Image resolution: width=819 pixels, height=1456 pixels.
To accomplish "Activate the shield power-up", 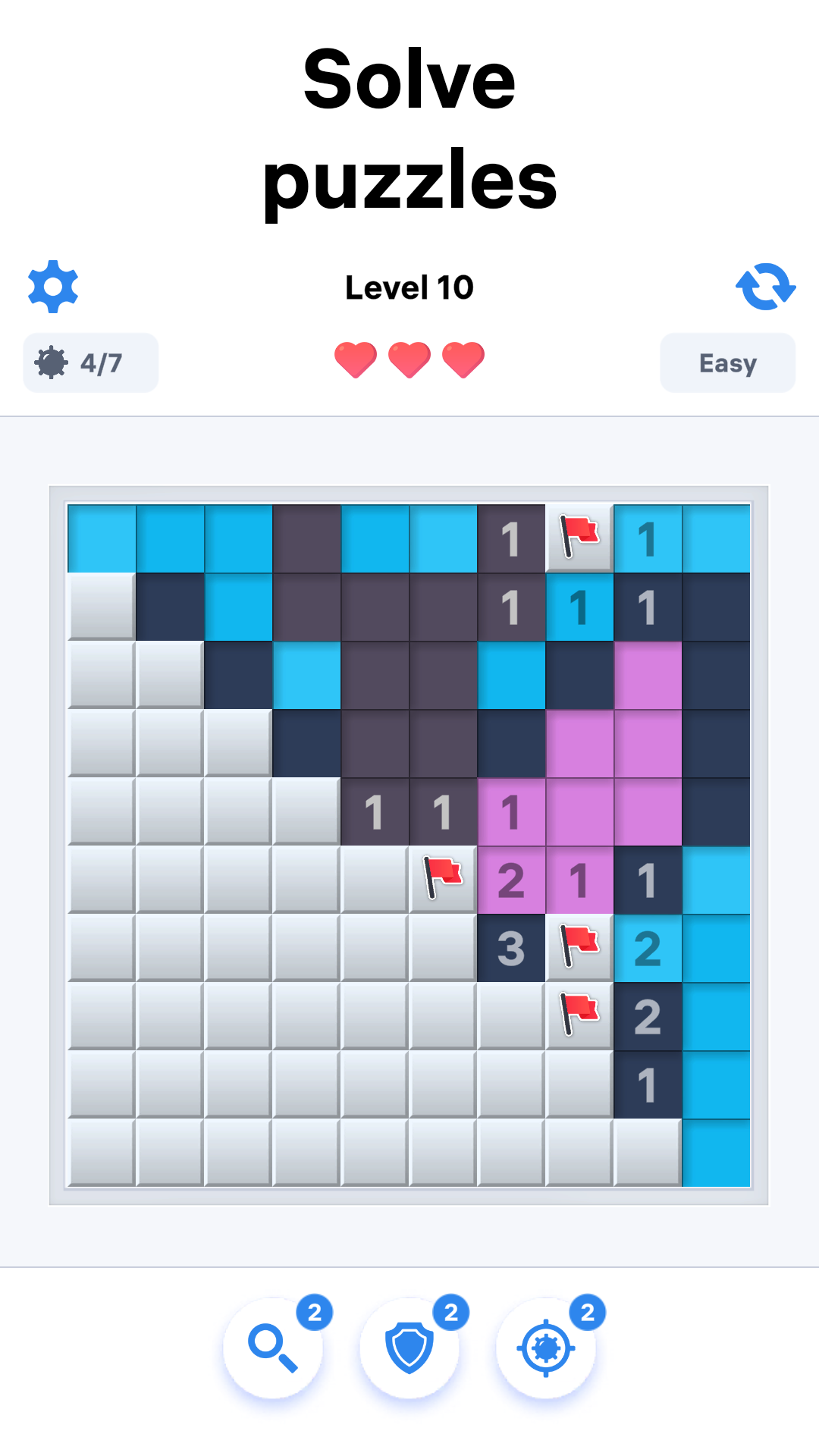I will (x=409, y=1348).
